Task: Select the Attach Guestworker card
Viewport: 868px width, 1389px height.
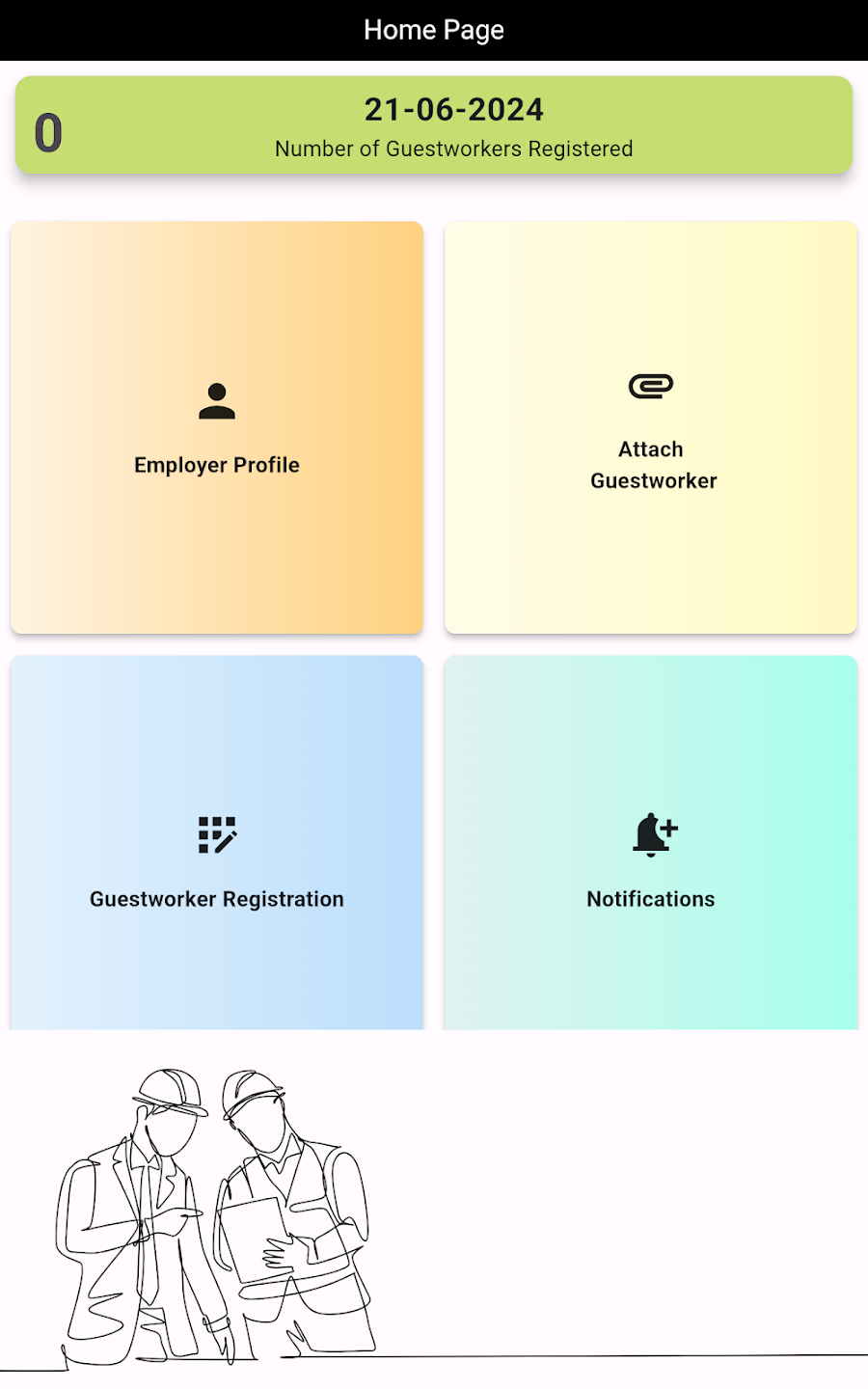Action: [x=651, y=428]
